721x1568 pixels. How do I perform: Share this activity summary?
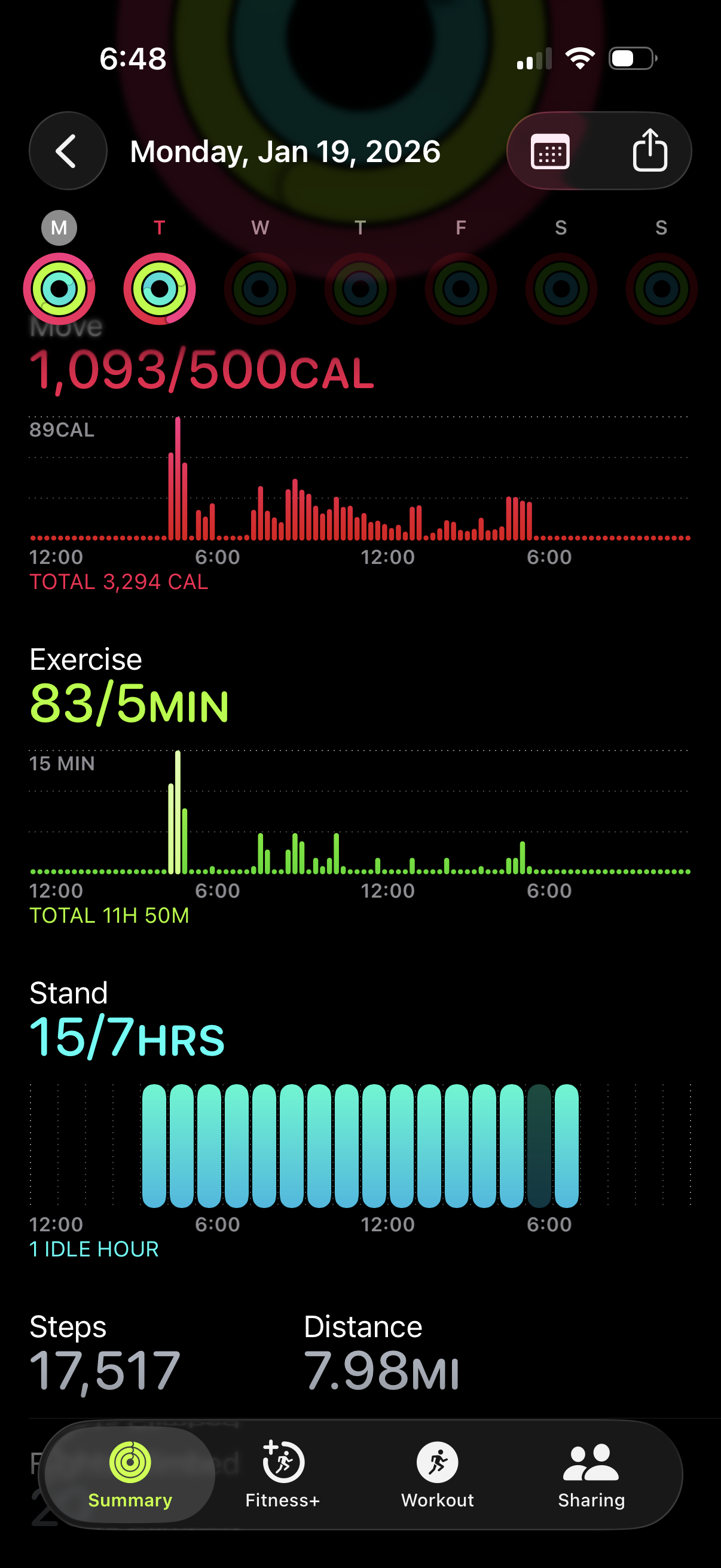[x=649, y=151]
